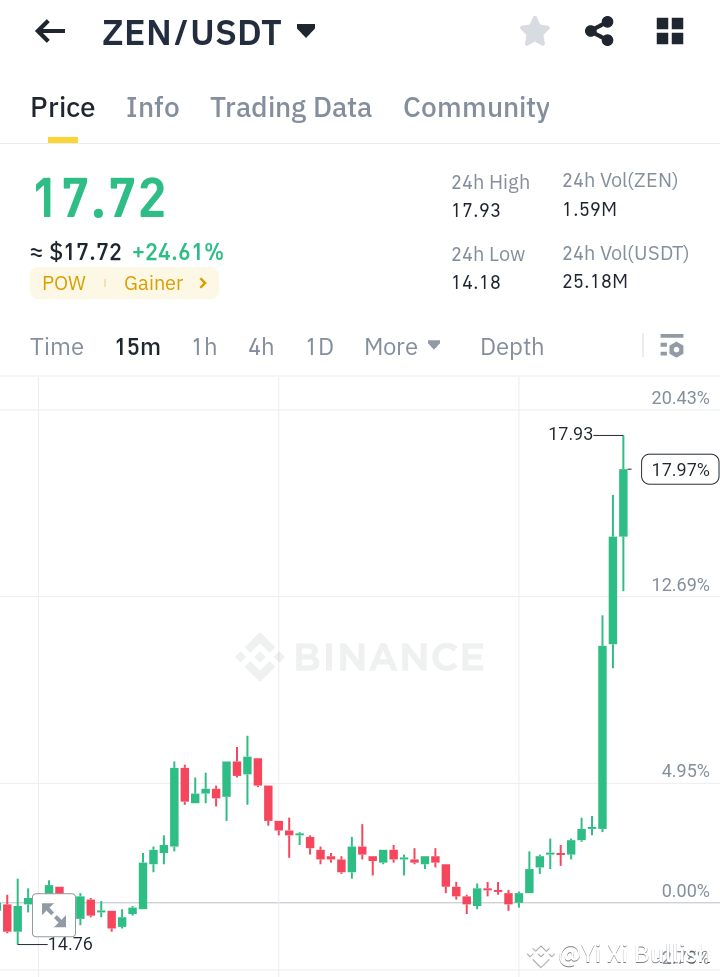Select the 15m candle interval

[x=138, y=346]
